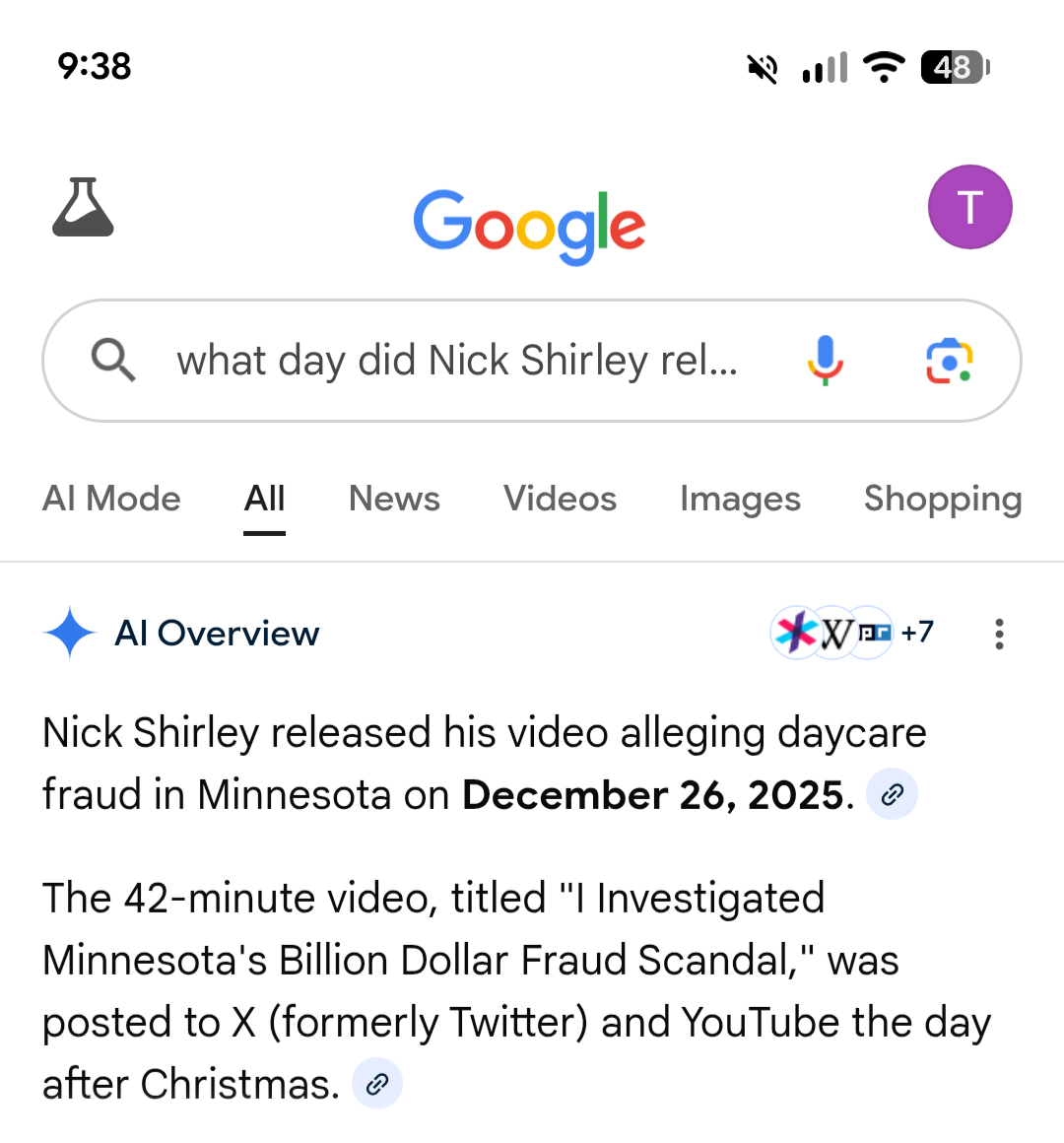Open Search Labs flask icon
1064x1143 pixels.
coord(83,208)
